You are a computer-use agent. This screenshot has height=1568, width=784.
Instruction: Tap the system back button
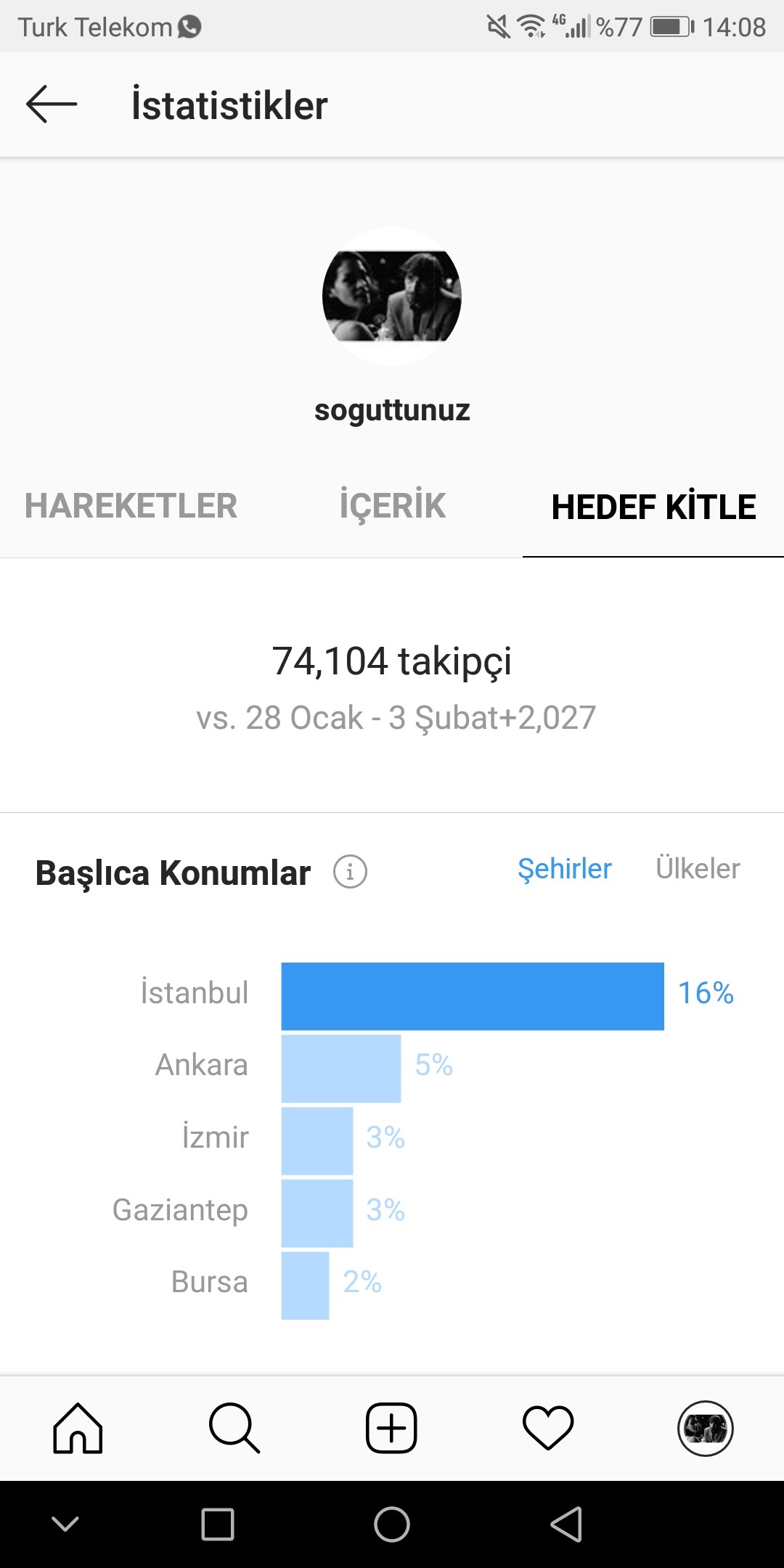[567, 1524]
